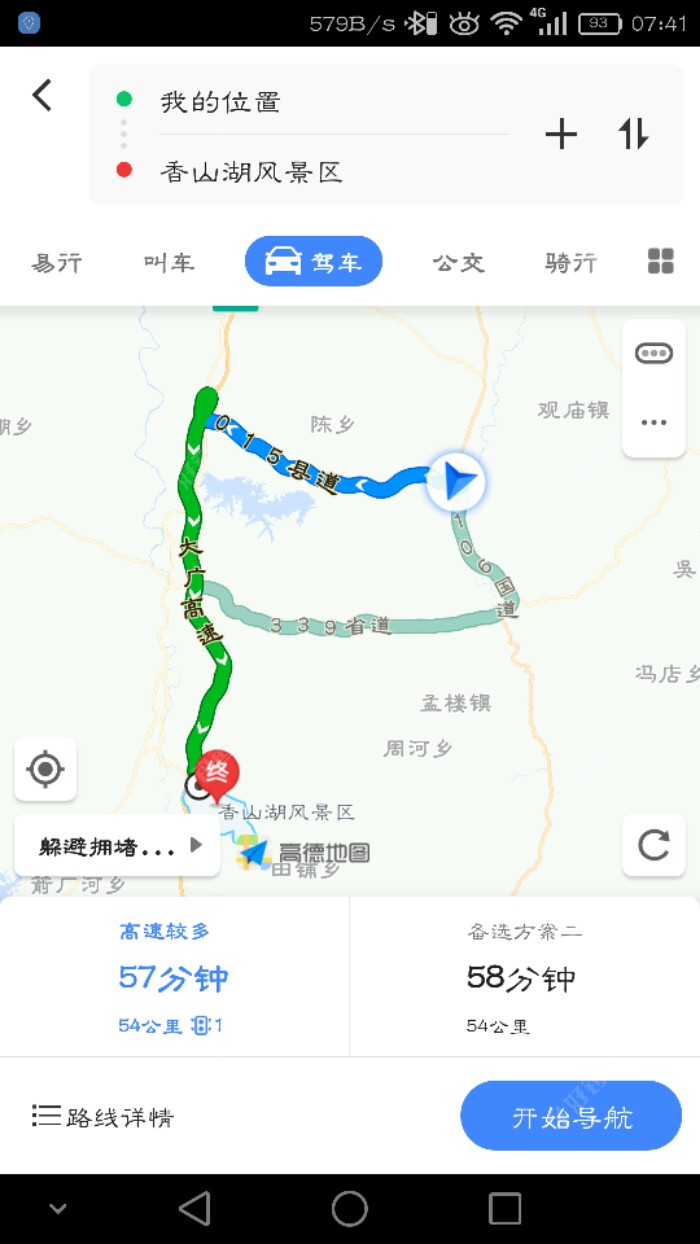Select the 驾车 driving tab
The image size is (700, 1244).
point(313,262)
